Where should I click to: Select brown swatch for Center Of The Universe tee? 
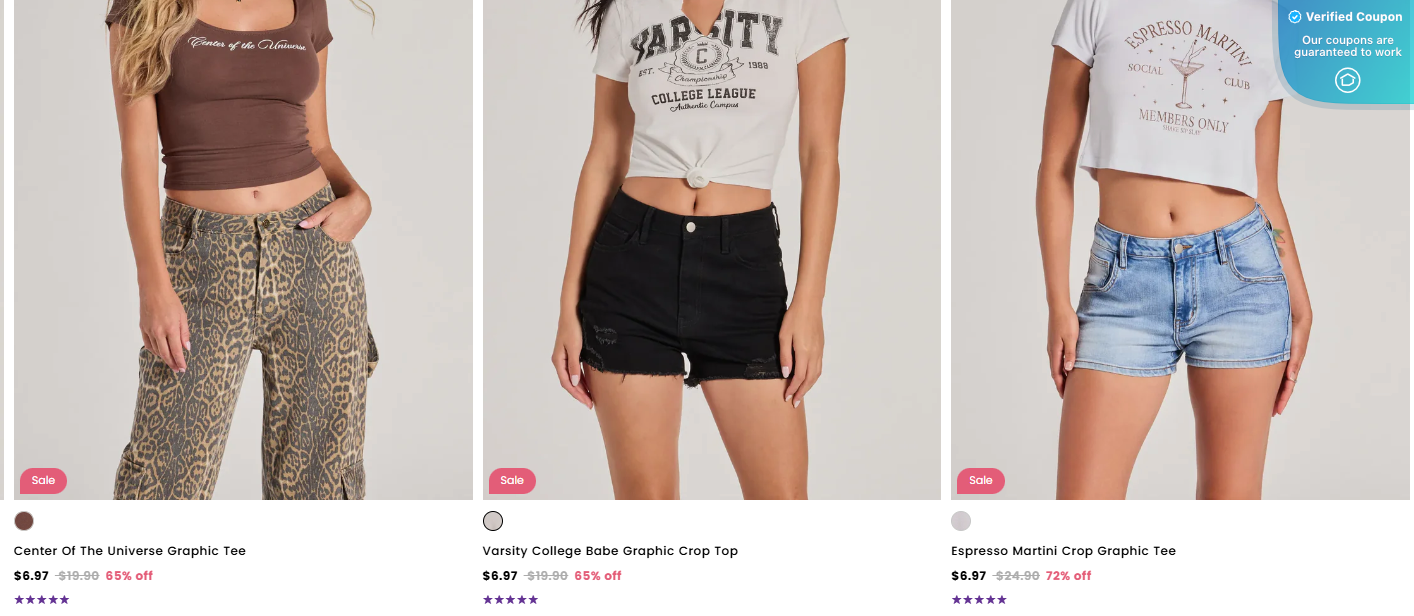coord(24,521)
